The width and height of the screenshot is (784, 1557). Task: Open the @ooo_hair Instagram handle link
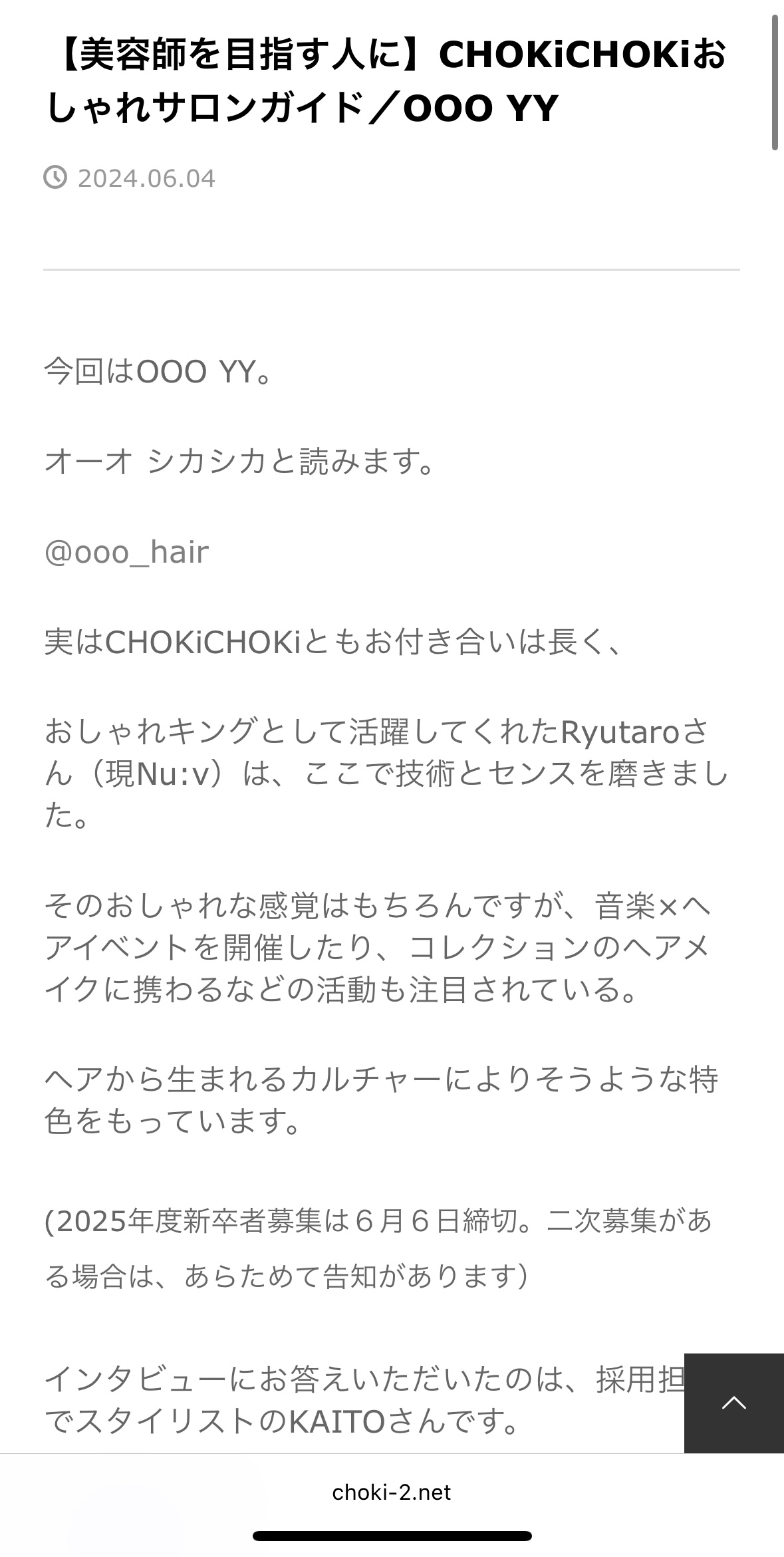(x=126, y=553)
